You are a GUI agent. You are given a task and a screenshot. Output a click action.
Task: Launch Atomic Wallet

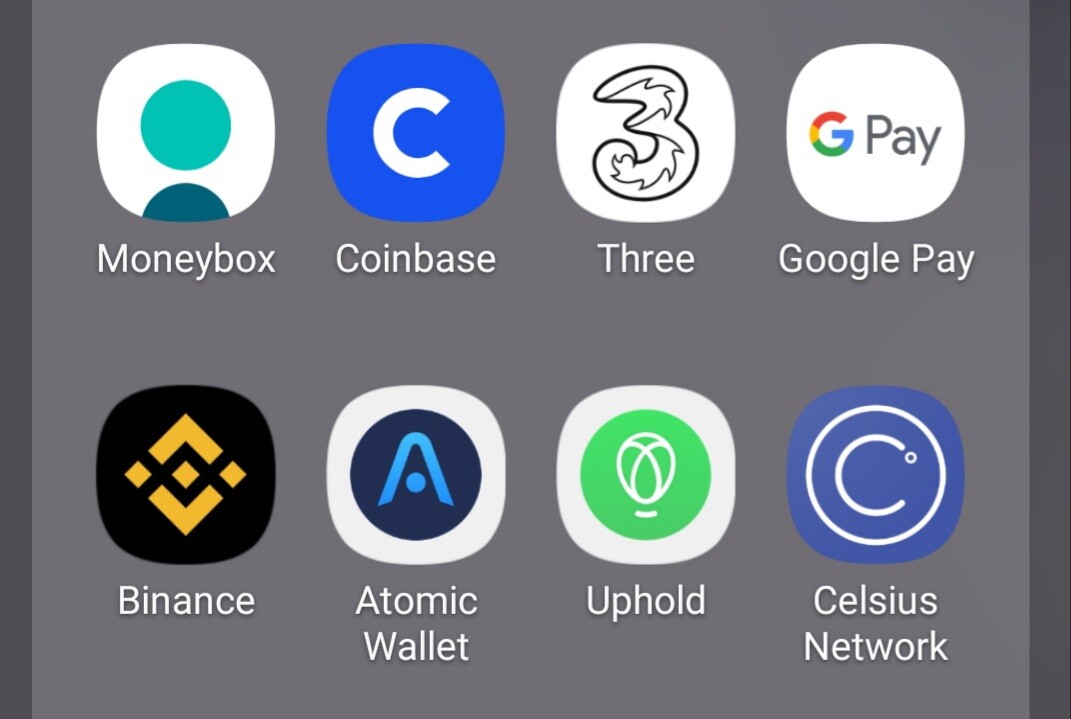pos(416,475)
